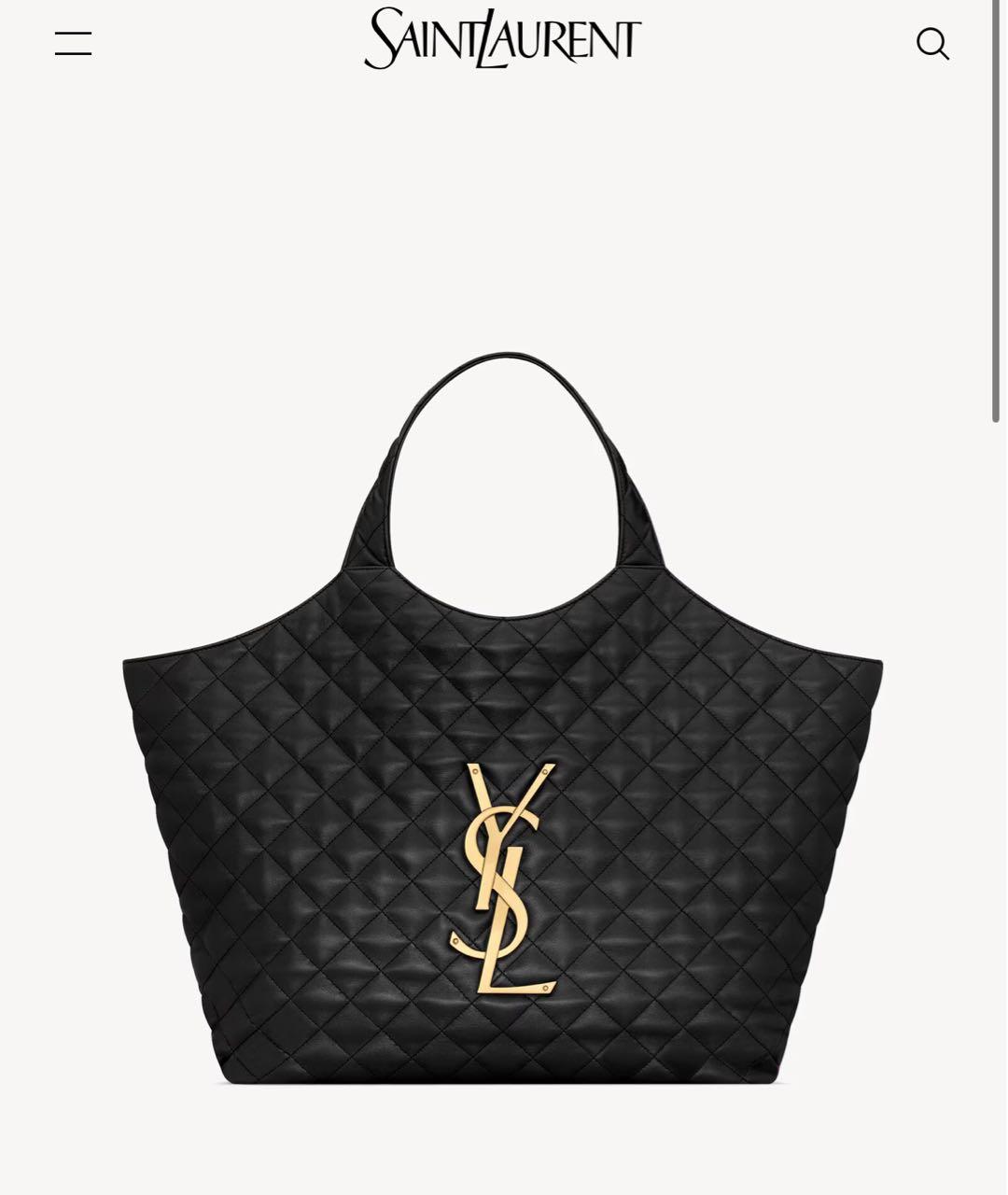Tap the menu icon with horizontal lines
The width and height of the screenshot is (1008, 1195).
pyautogui.click(x=72, y=44)
